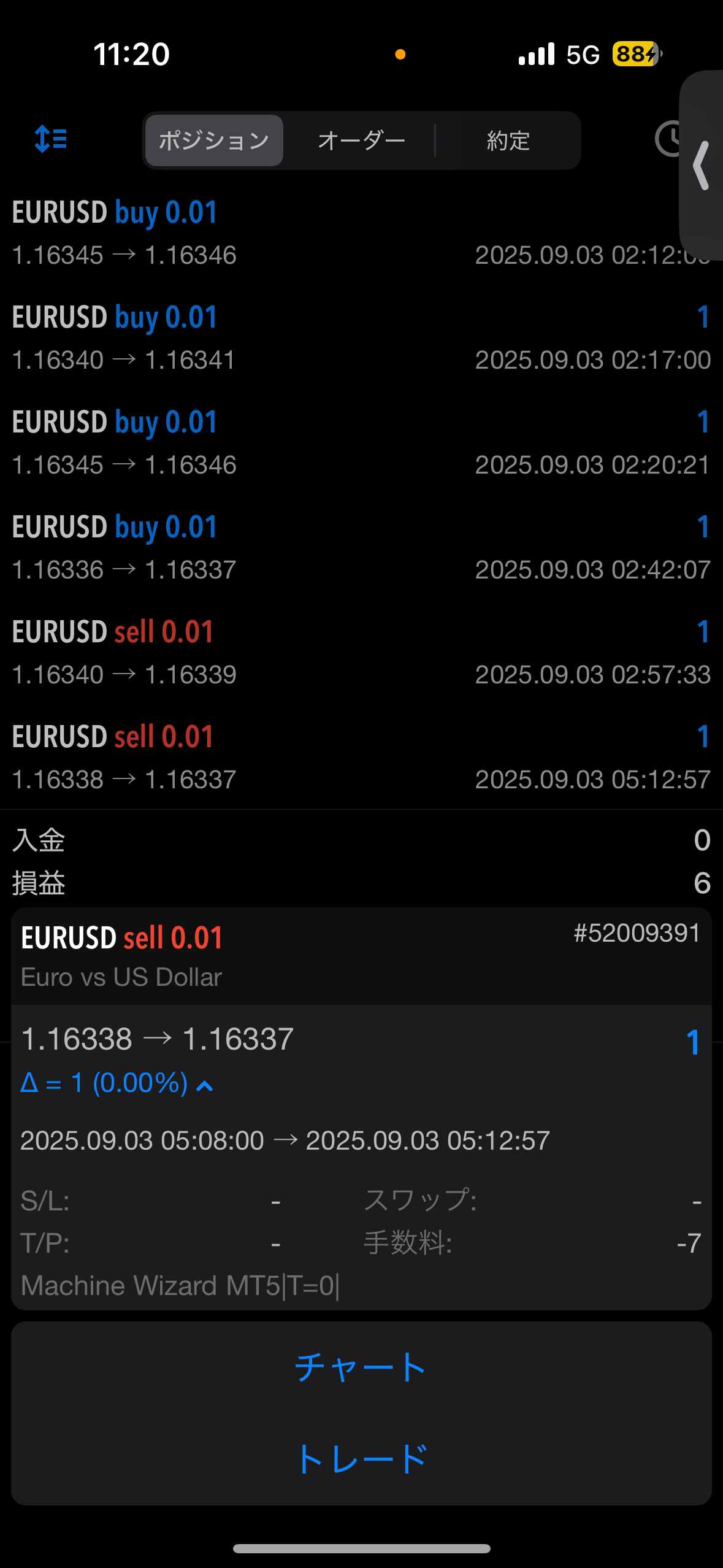The width and height of the screenshot is (723, 1568).
Task: Open the sort options icon
Action: click(51, 139)
